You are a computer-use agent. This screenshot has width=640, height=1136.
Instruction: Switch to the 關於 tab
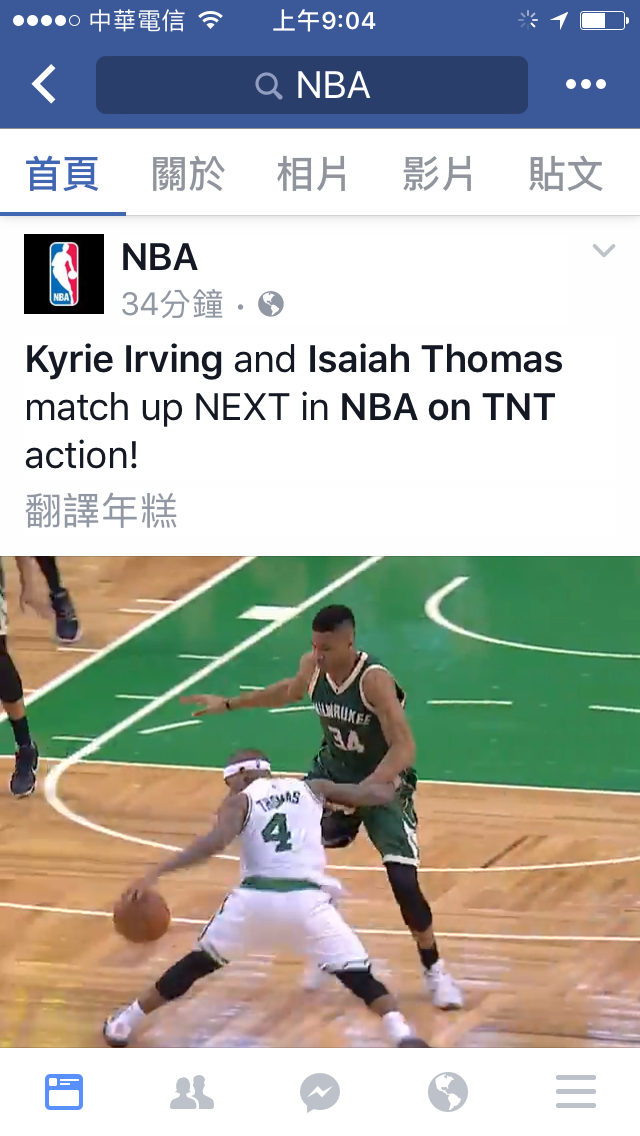tap(188, 174)
